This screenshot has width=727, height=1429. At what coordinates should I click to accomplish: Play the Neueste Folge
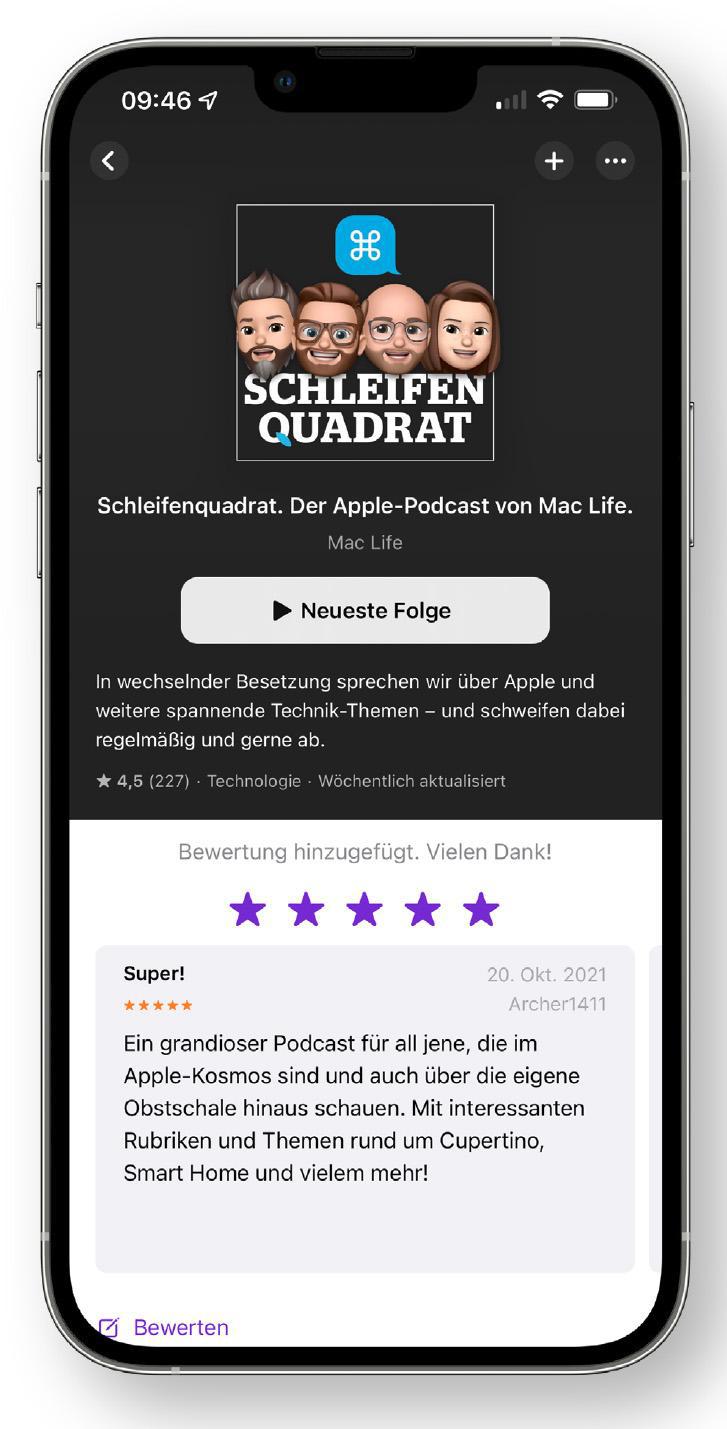pyautogui.click(x=365, y=610)
